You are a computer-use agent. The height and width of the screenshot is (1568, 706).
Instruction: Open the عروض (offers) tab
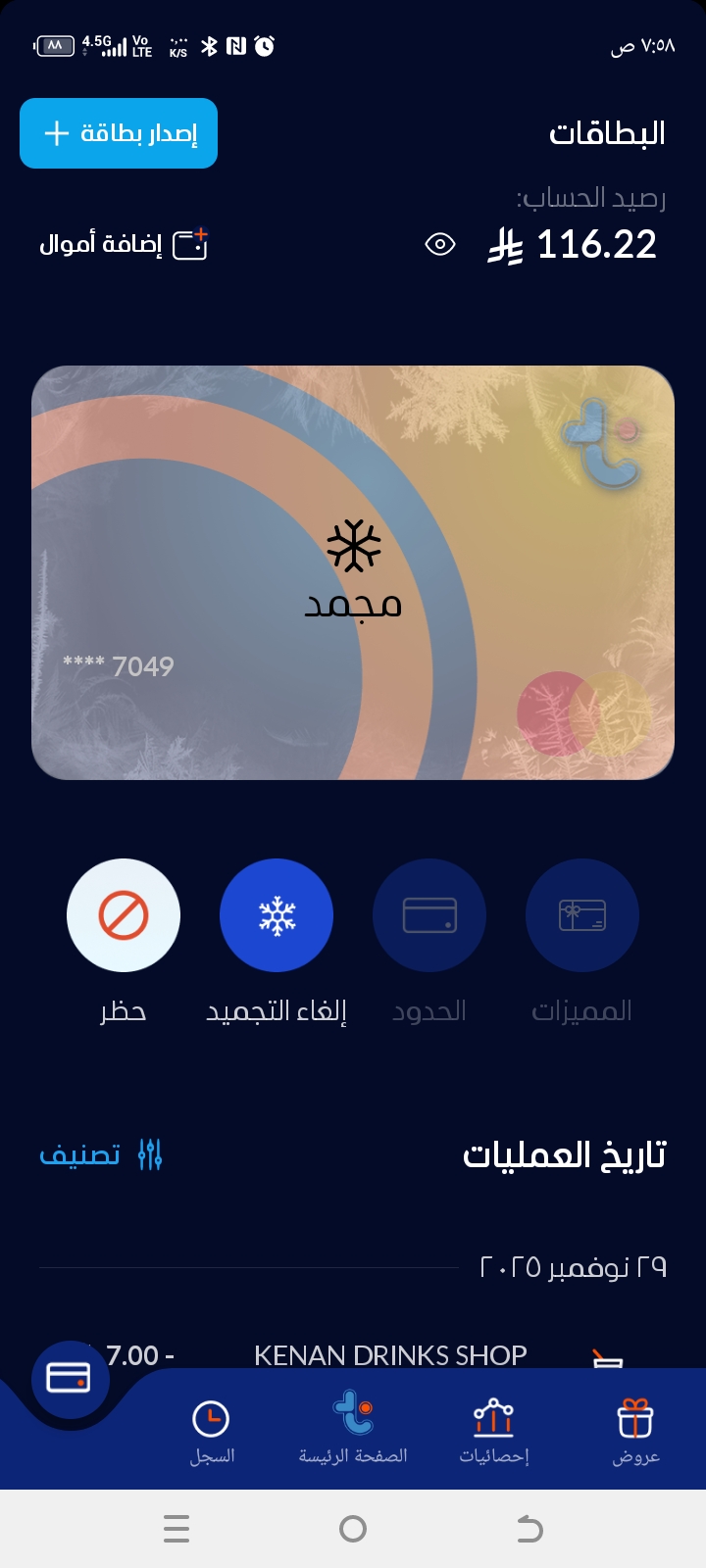(635, 1431)
